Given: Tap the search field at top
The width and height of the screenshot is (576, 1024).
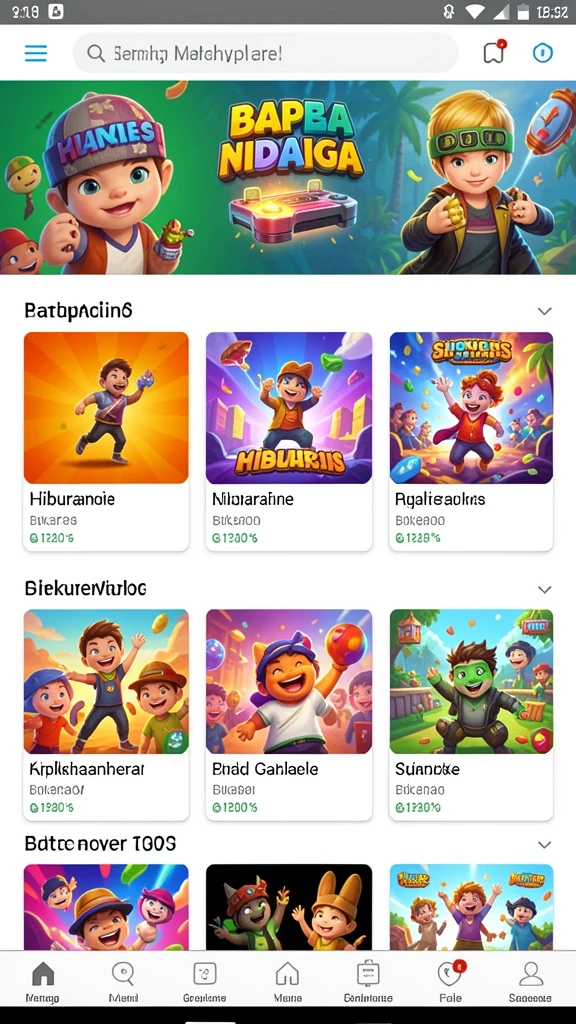Looking at the screenshot, I should 265,53.
